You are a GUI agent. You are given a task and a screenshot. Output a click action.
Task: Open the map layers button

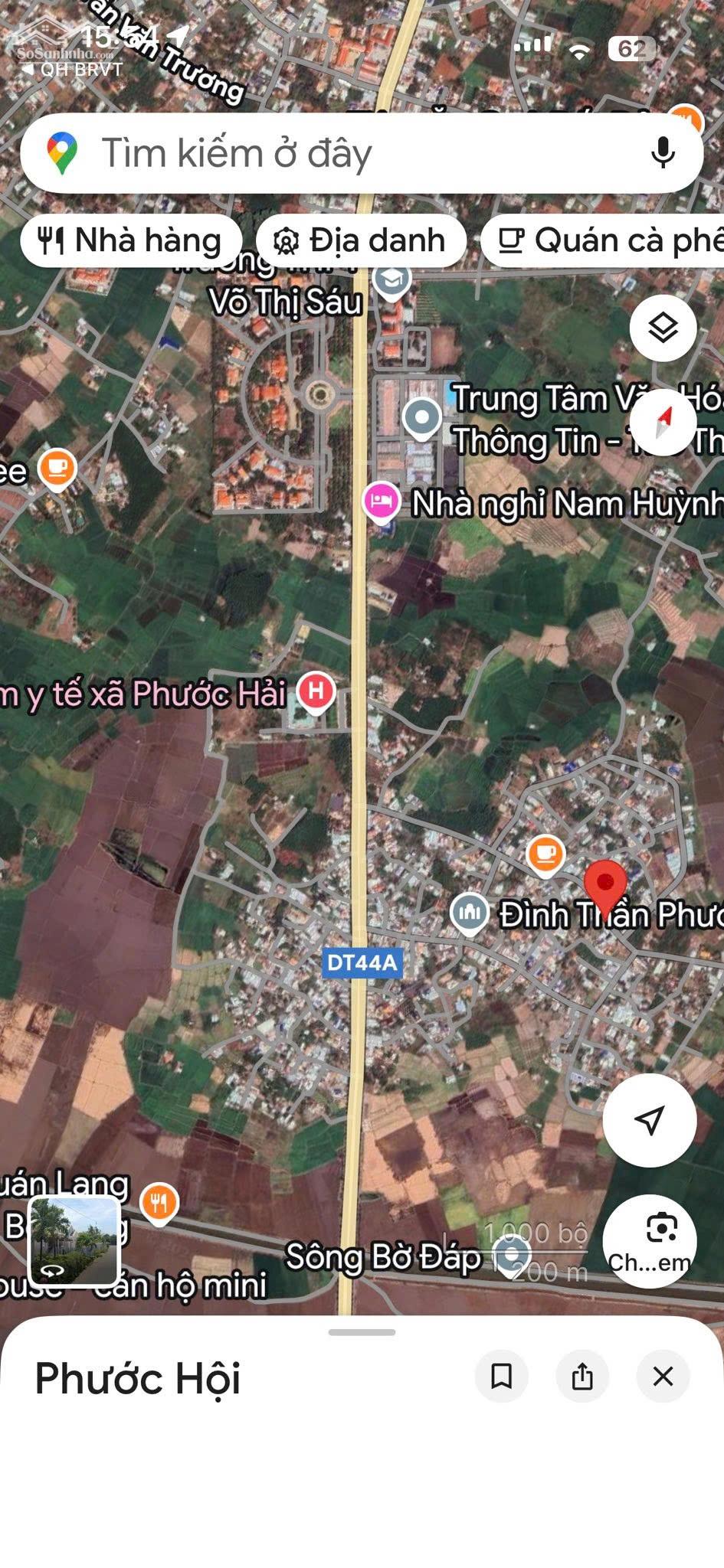(663, 328)
